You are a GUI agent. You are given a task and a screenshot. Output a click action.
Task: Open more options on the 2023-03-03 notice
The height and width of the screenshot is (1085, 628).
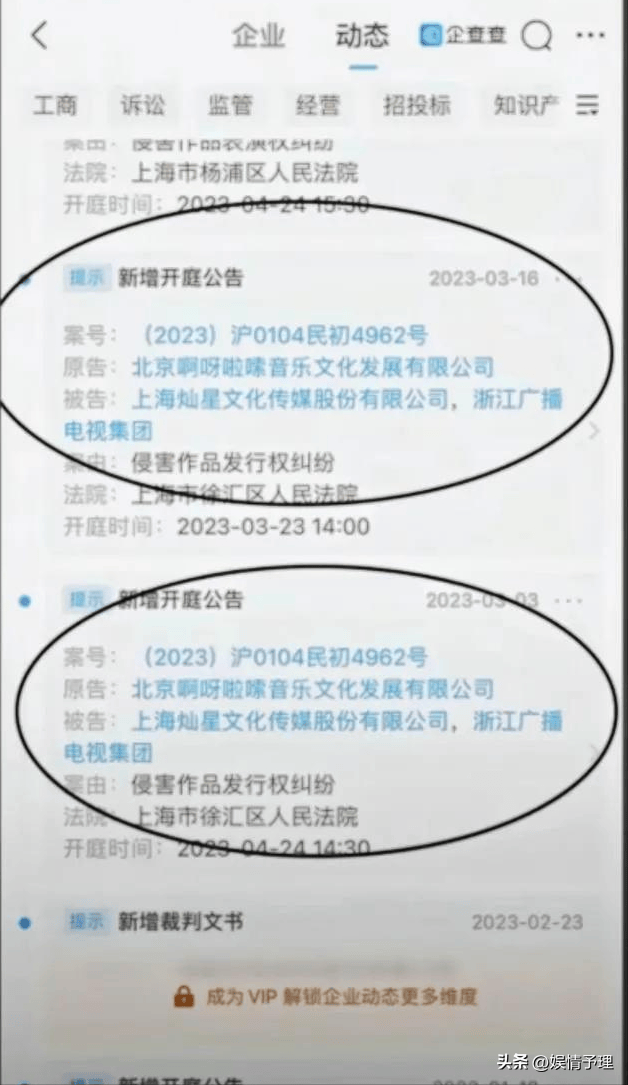click(x=568, y=601)
